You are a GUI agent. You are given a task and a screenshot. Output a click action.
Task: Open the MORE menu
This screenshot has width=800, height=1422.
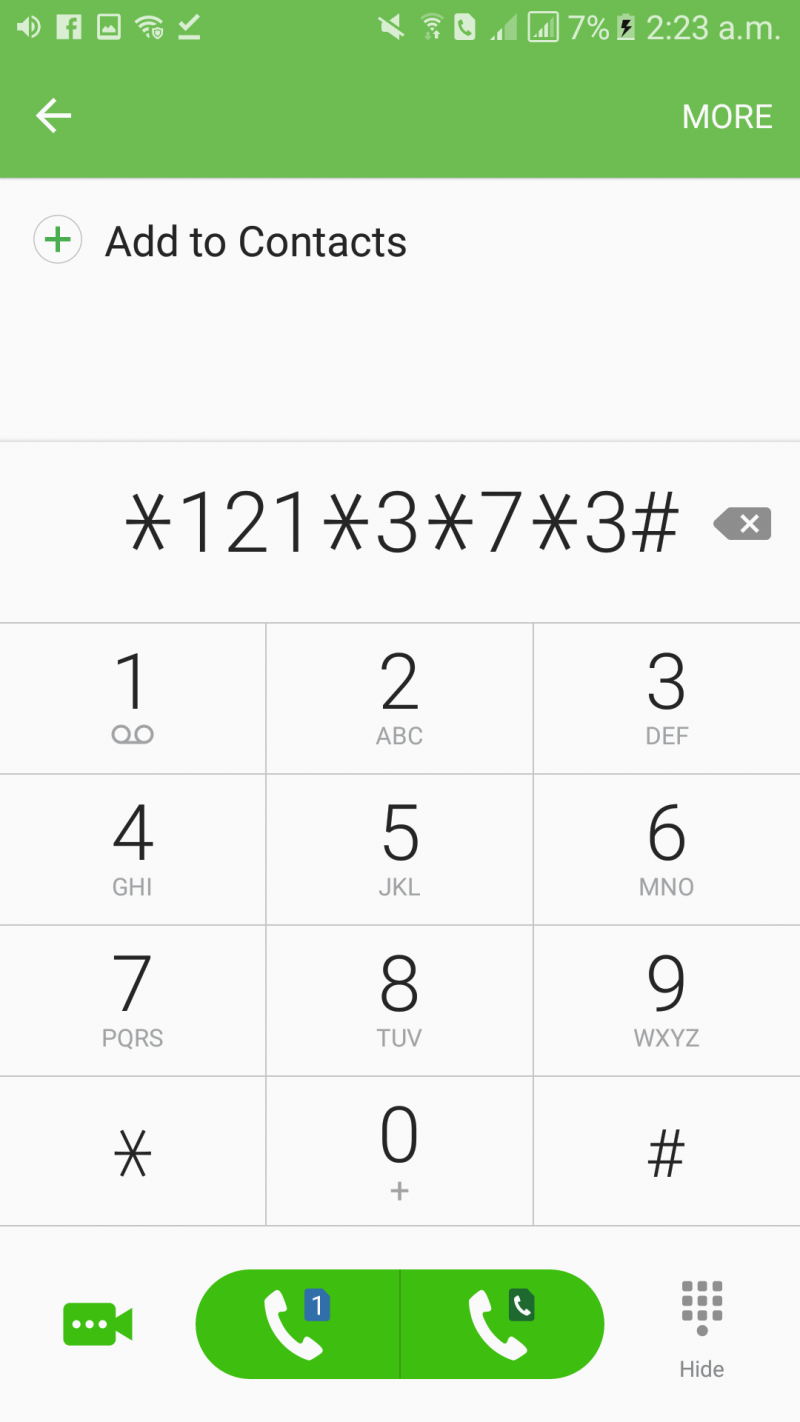(x=727, y=117)
